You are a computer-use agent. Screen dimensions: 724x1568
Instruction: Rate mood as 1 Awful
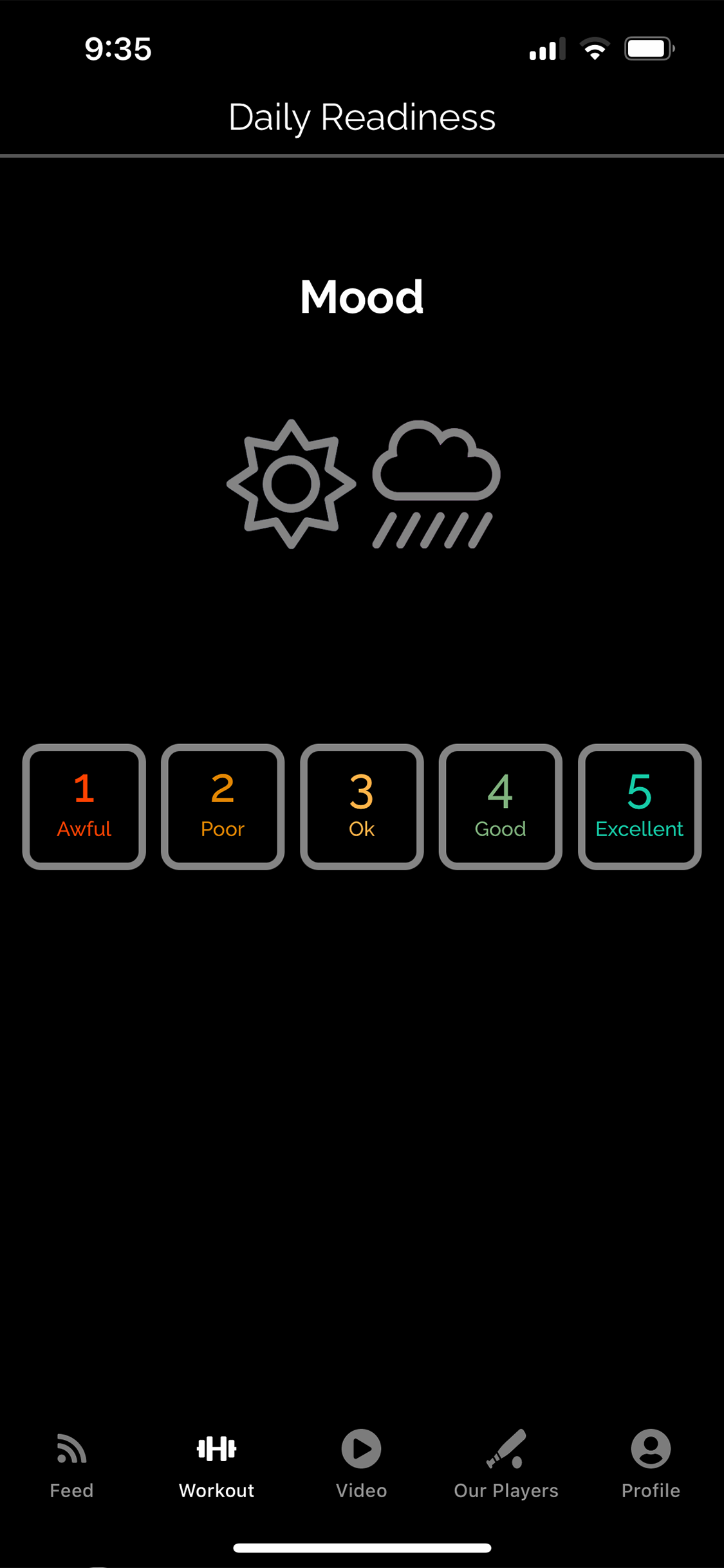click(84, 807)
